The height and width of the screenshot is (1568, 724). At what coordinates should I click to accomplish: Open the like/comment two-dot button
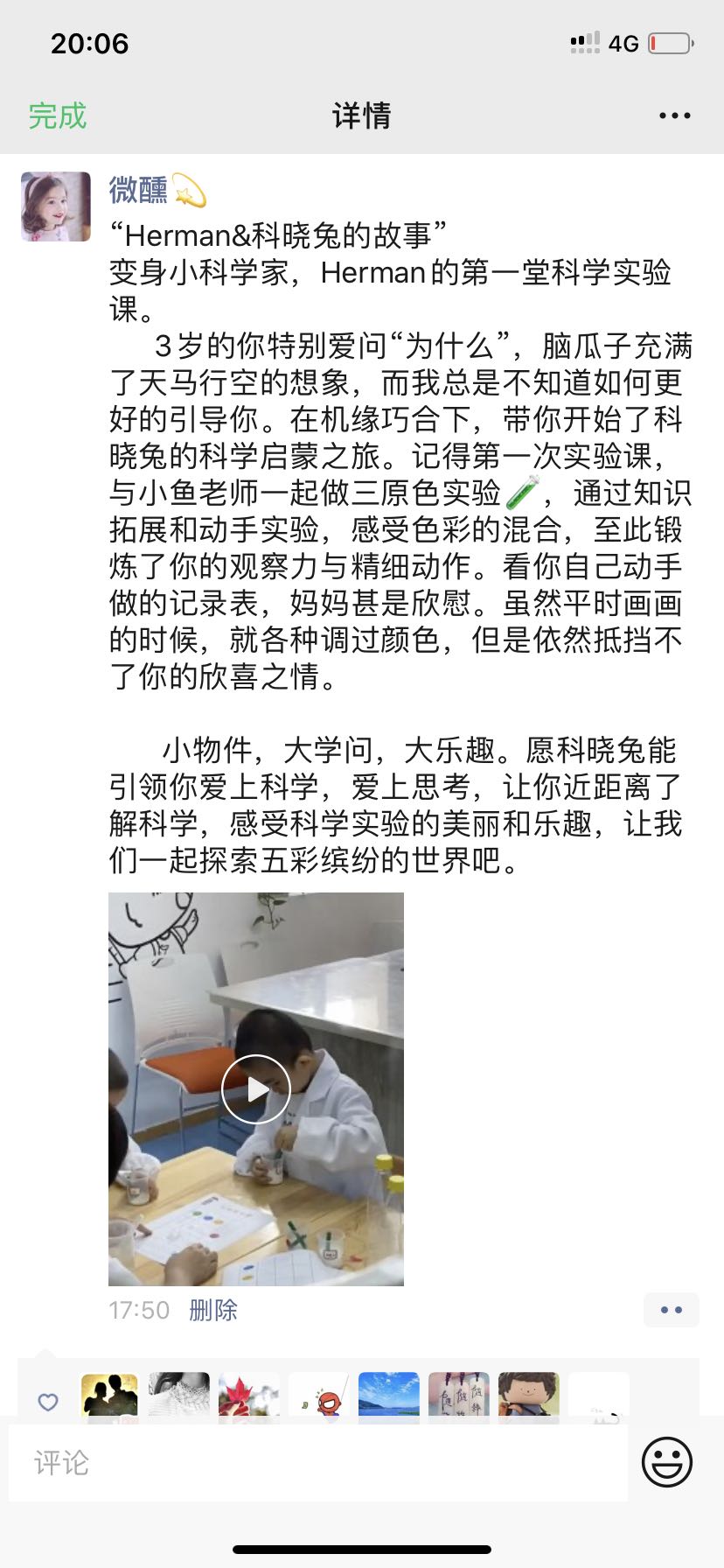(672, 1310)
